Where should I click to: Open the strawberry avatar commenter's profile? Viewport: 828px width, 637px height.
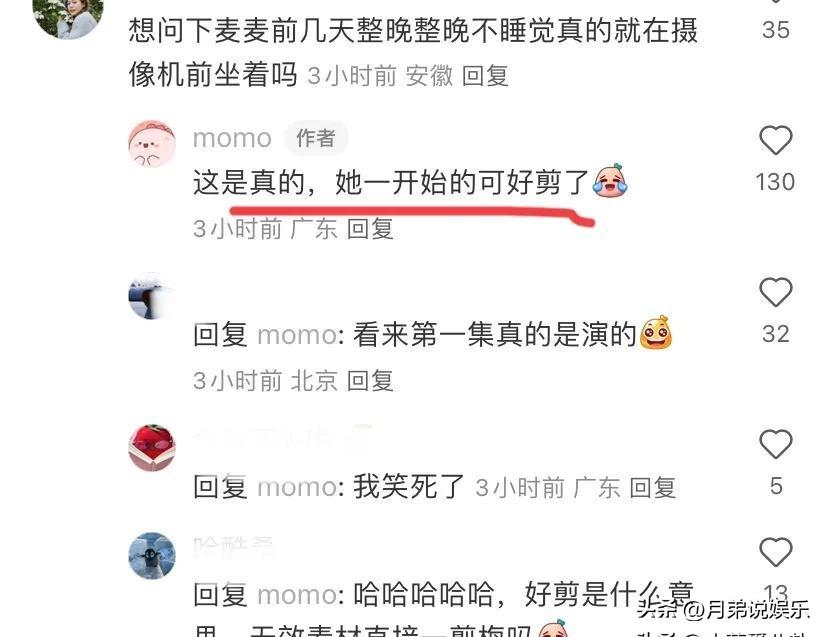(x=152, y=447)
